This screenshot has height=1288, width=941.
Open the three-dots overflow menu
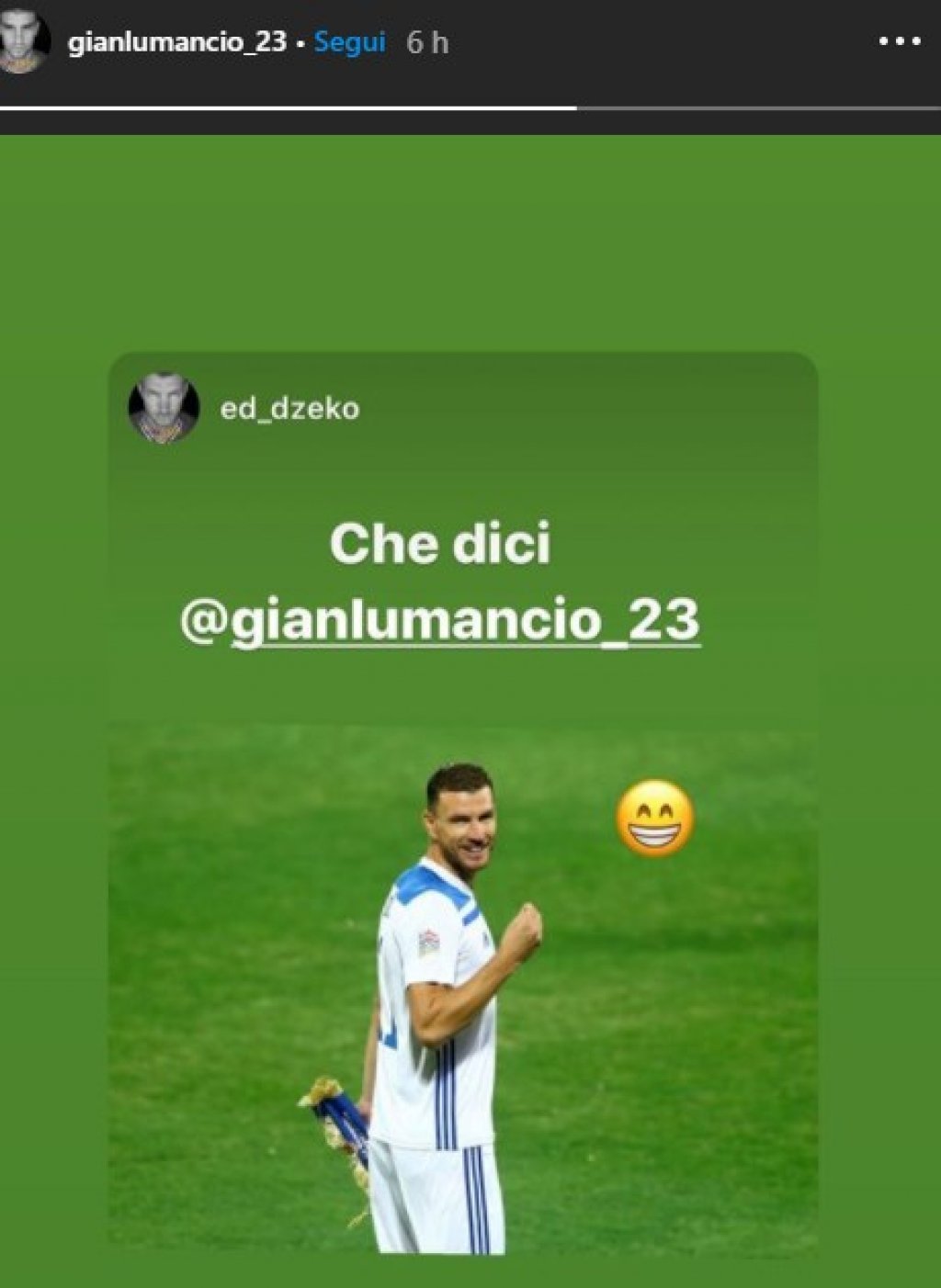click(899, 42)
